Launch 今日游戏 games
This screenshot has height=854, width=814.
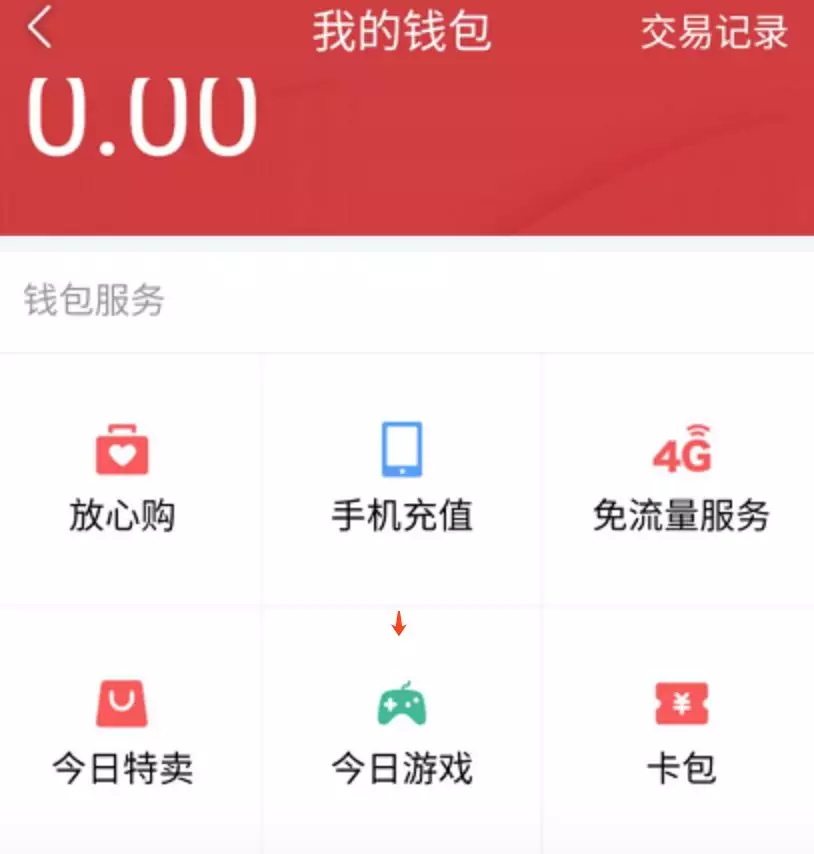pyautogui.click(x=402, y=730)
